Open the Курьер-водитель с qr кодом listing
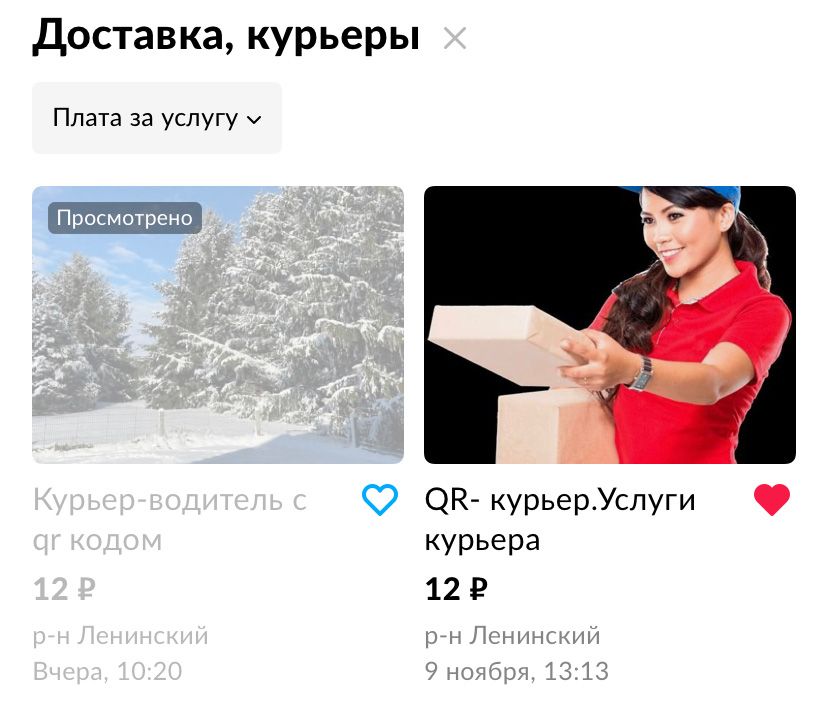Image resolution: width=814 pixels, height=708 pixels. coord(170,519)
